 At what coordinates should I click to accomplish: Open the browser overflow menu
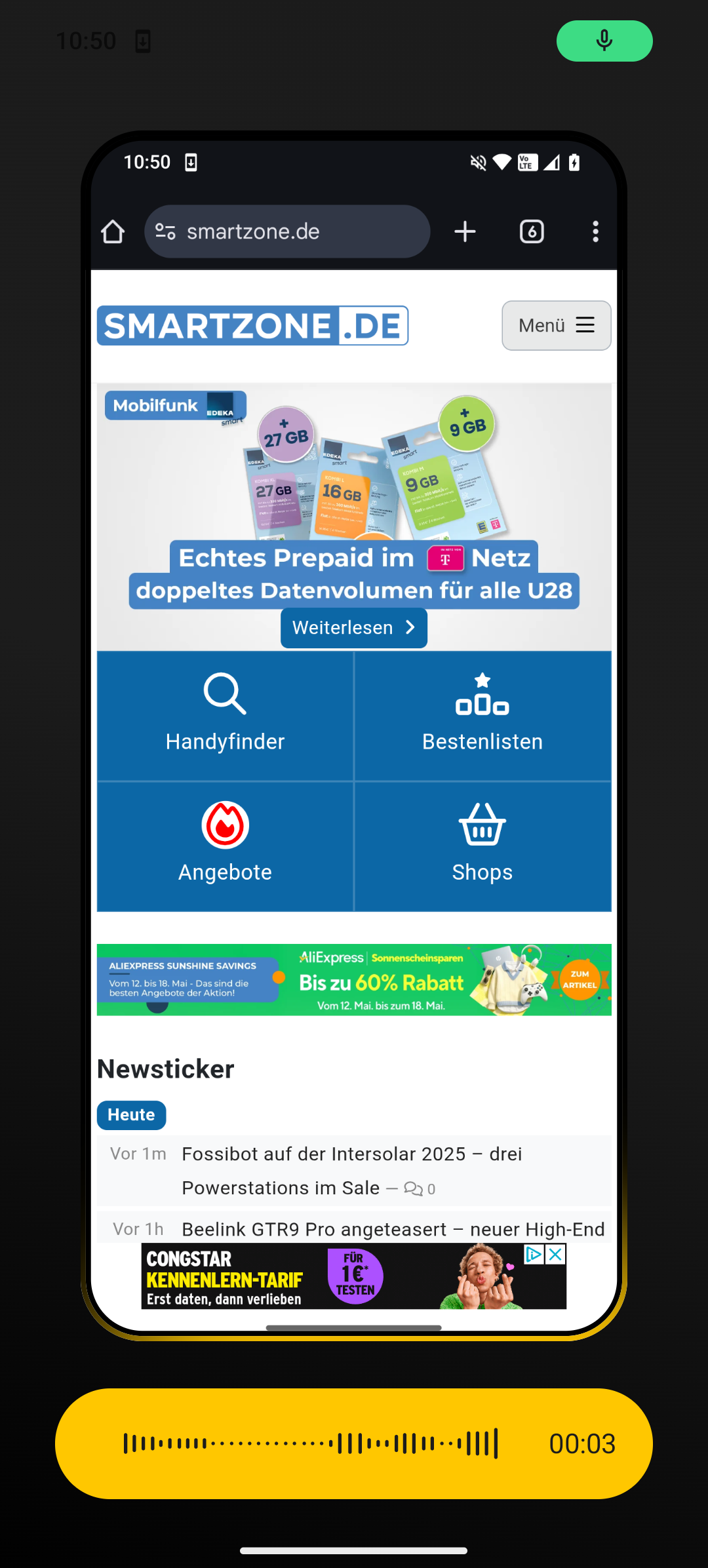(x=595, y=231)
